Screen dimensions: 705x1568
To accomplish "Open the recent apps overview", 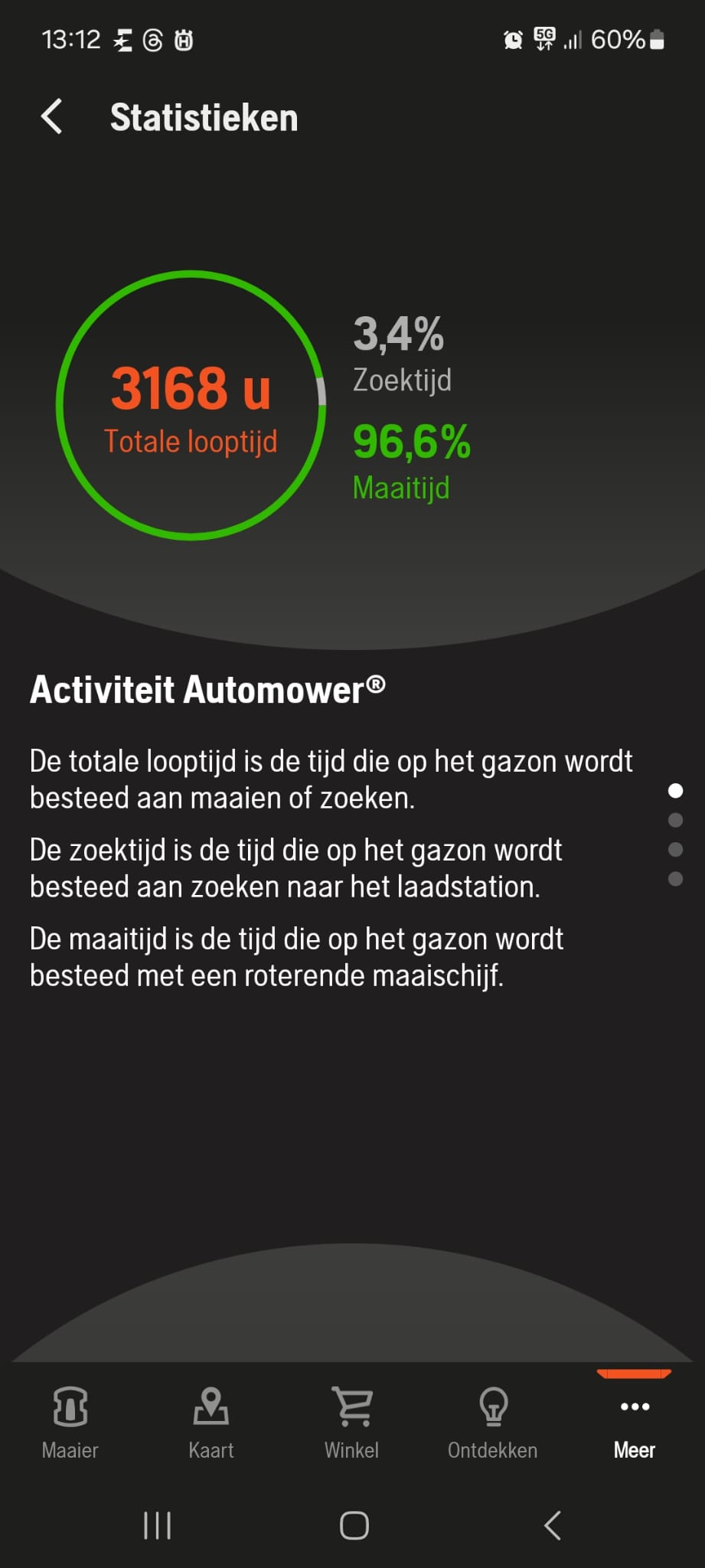I will pyautogui.click(x=158, y=1525).
